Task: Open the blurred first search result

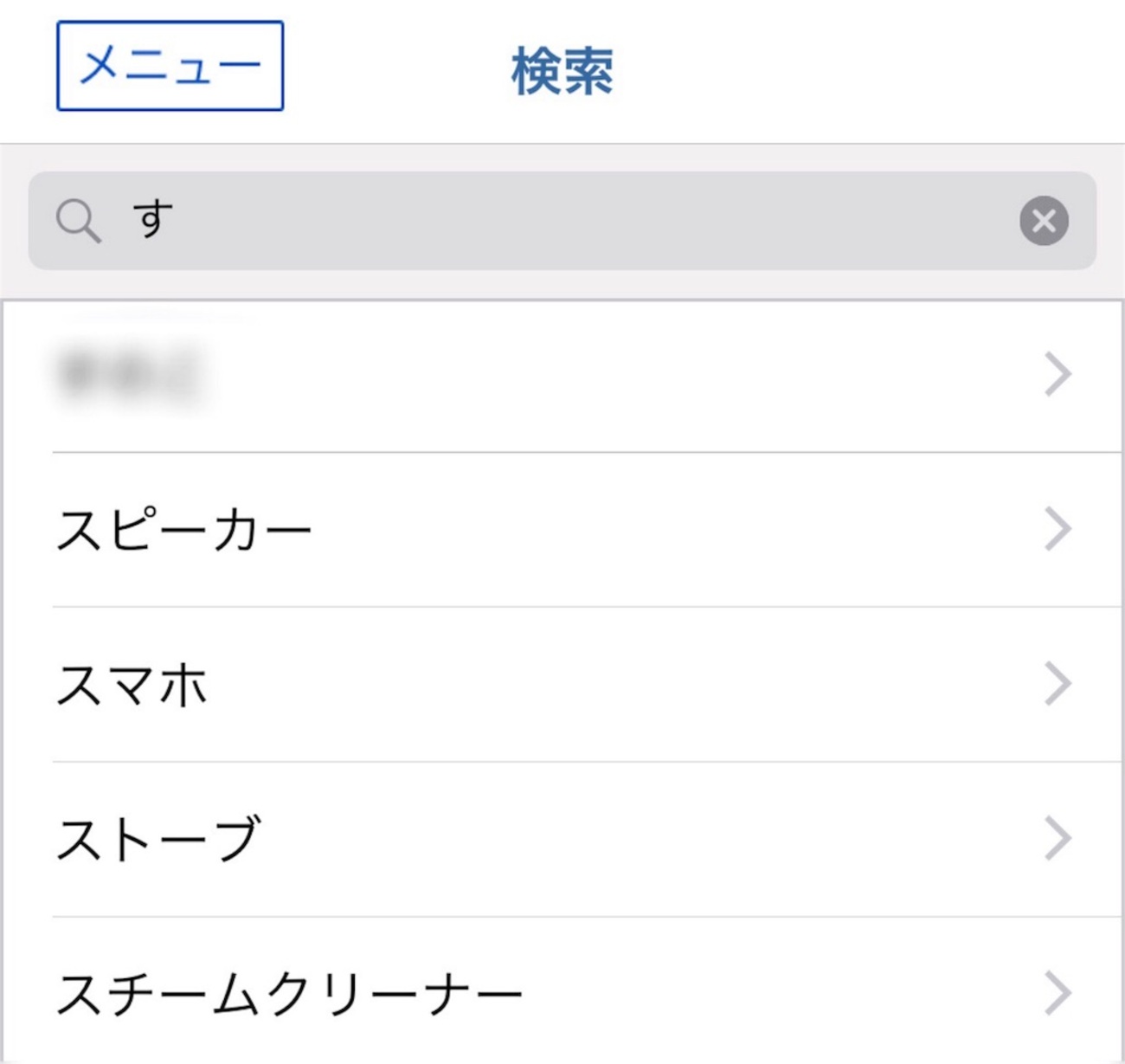Action: pyautogui.click(x=562, y=376)
